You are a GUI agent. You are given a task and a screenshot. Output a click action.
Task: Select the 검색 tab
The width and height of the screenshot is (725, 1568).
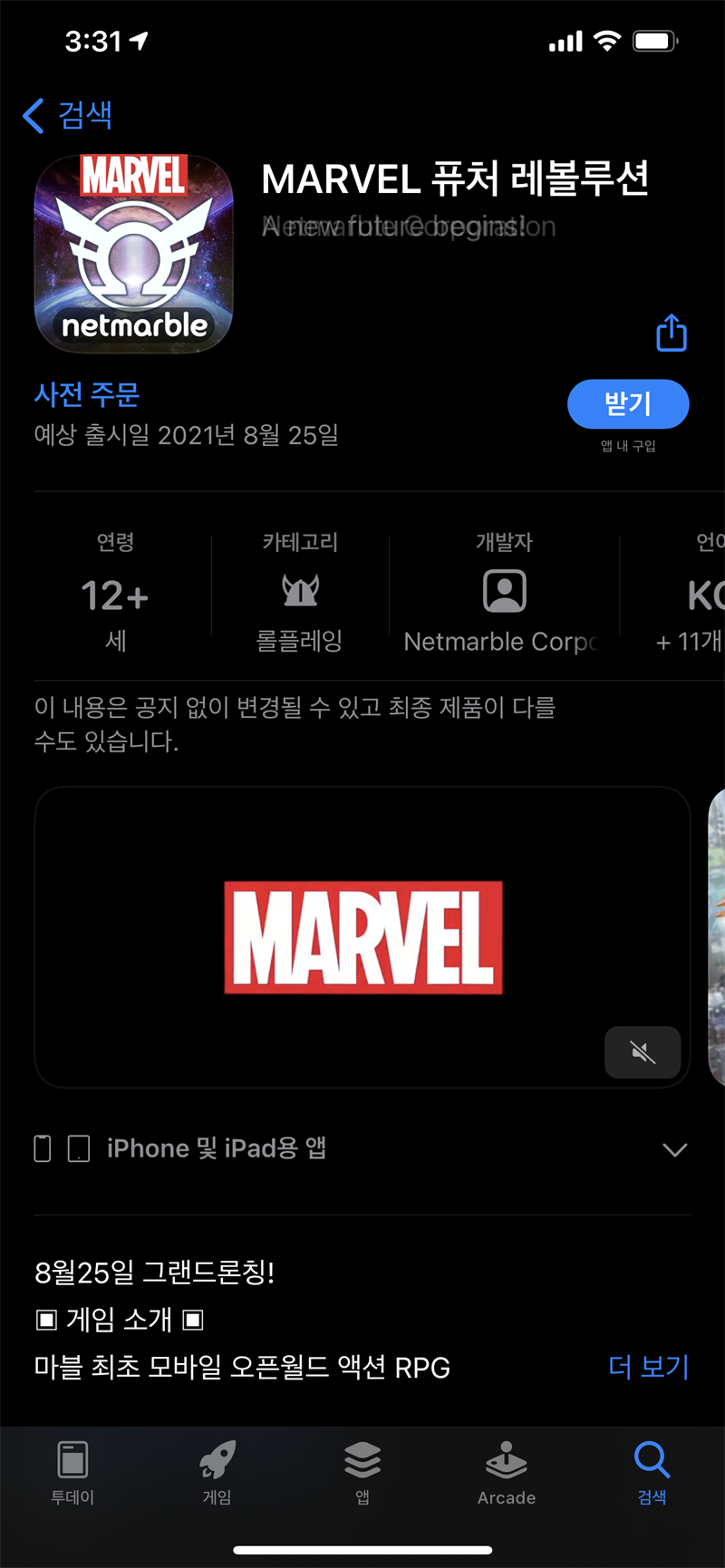point(652,1472)
